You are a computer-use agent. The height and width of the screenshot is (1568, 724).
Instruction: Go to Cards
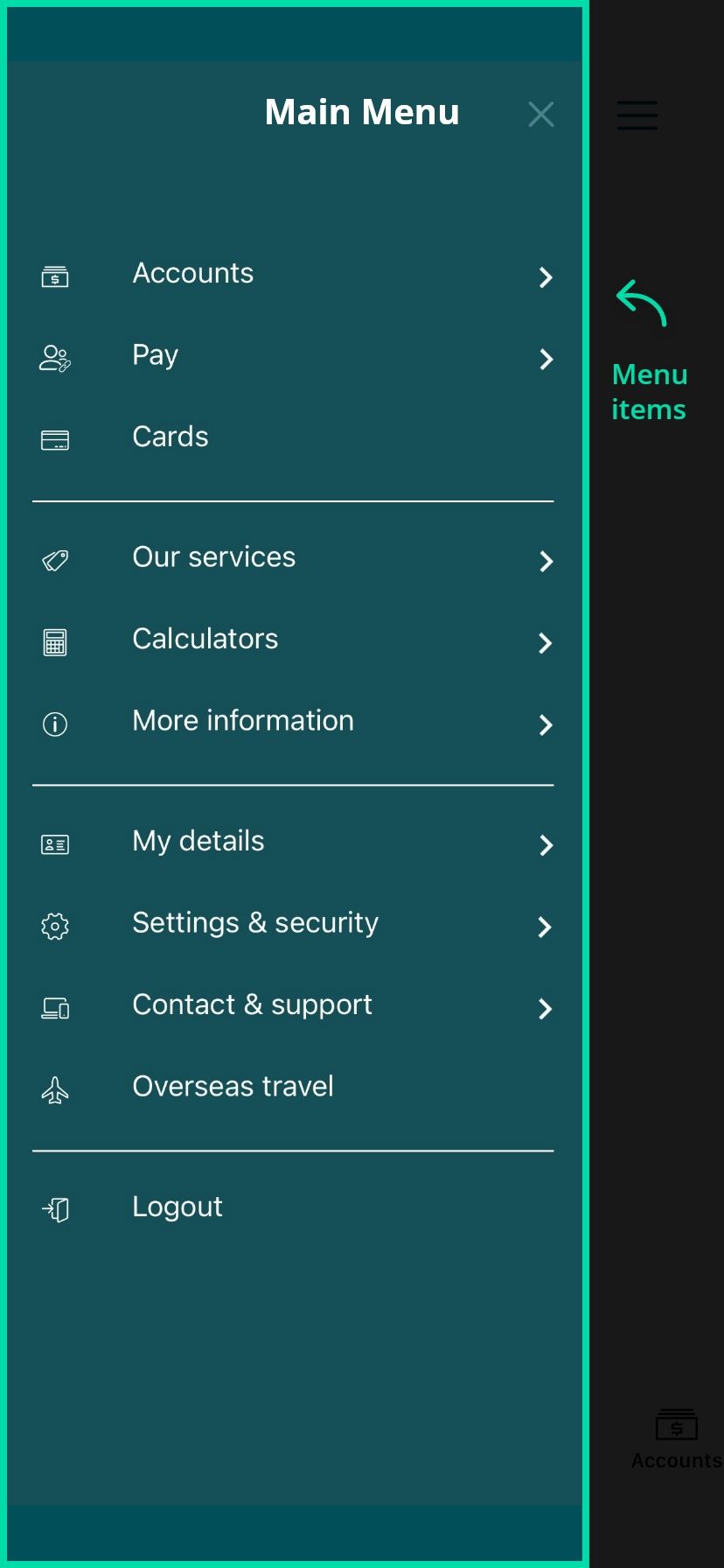coord(294,437)
